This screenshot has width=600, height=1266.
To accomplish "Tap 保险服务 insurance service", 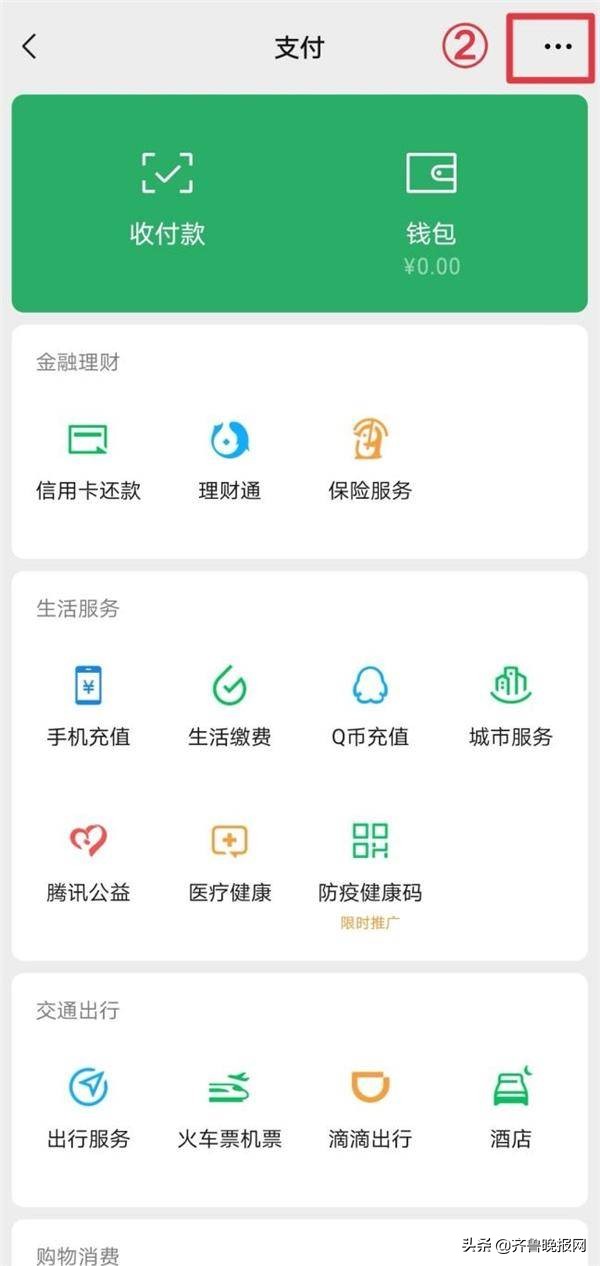I will (370, 458).
